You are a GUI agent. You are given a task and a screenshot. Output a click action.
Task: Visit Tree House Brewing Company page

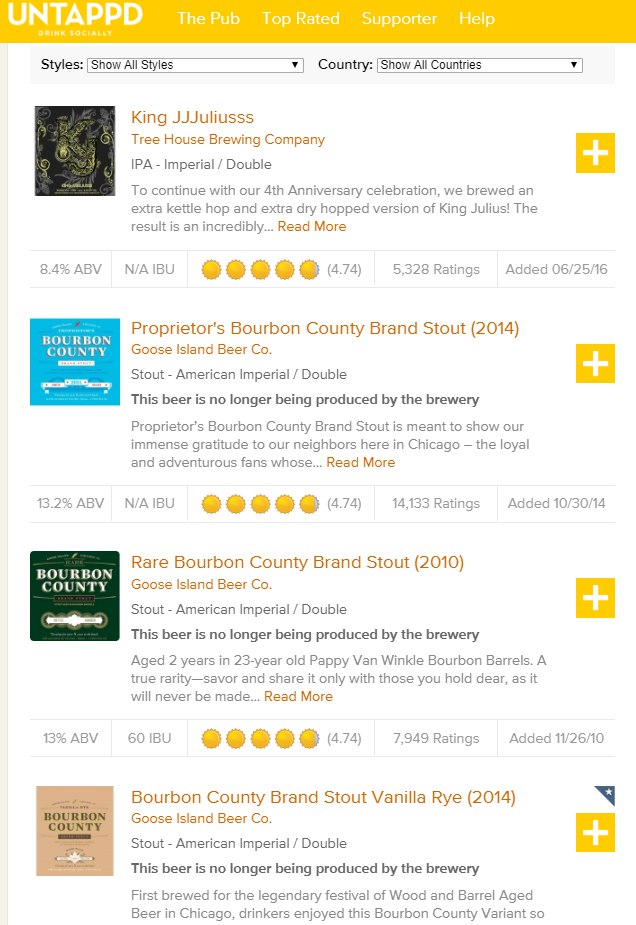tap(227, 140)
